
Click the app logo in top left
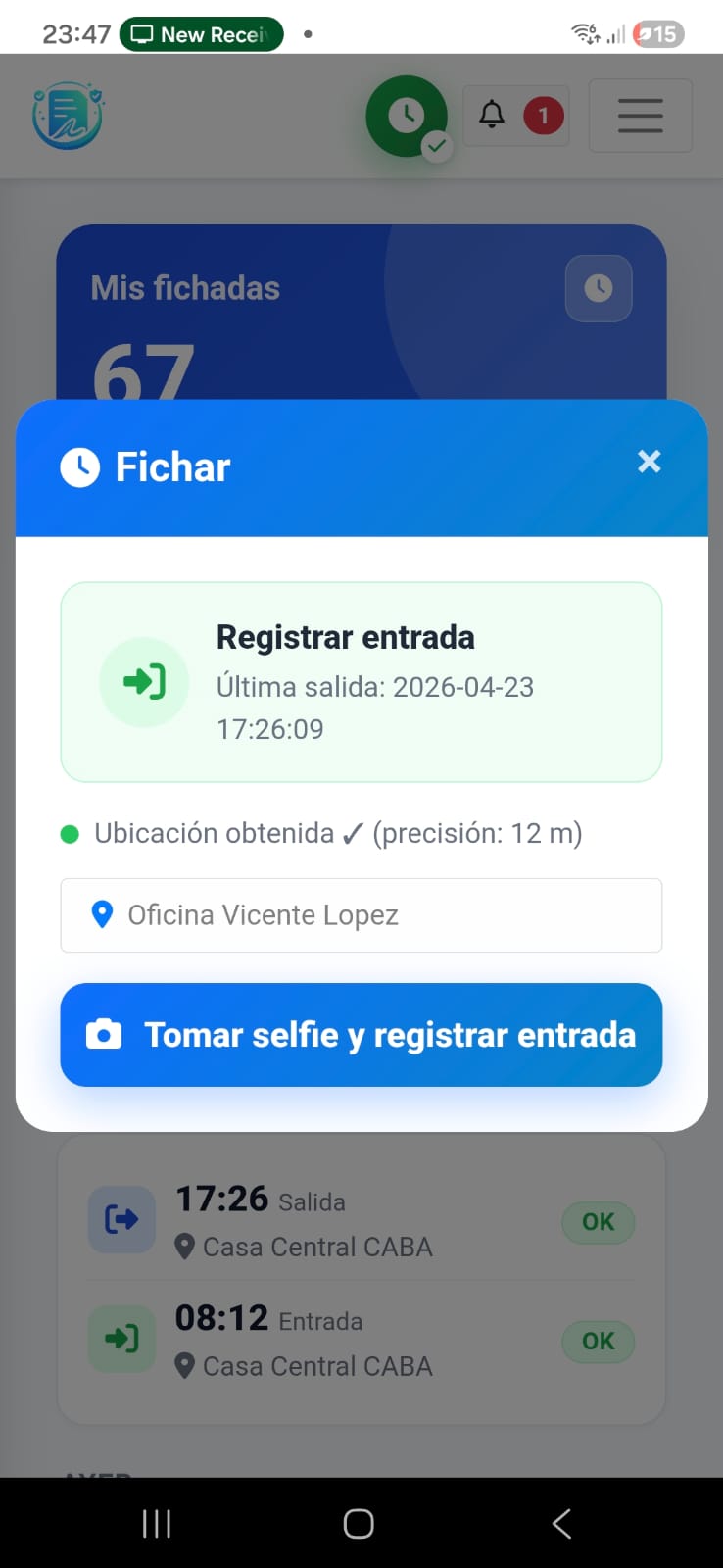coord(66,115)
